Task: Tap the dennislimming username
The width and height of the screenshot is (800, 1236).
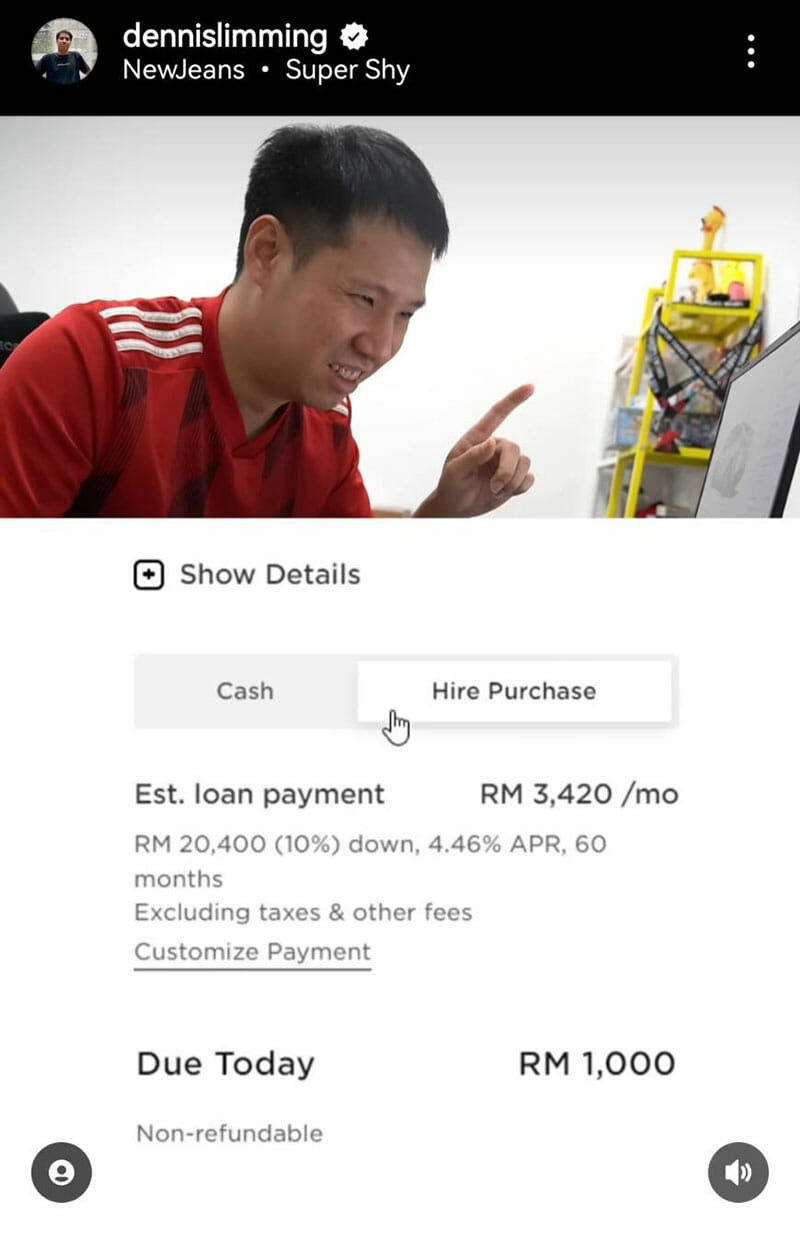Action: tap(224, 37)
